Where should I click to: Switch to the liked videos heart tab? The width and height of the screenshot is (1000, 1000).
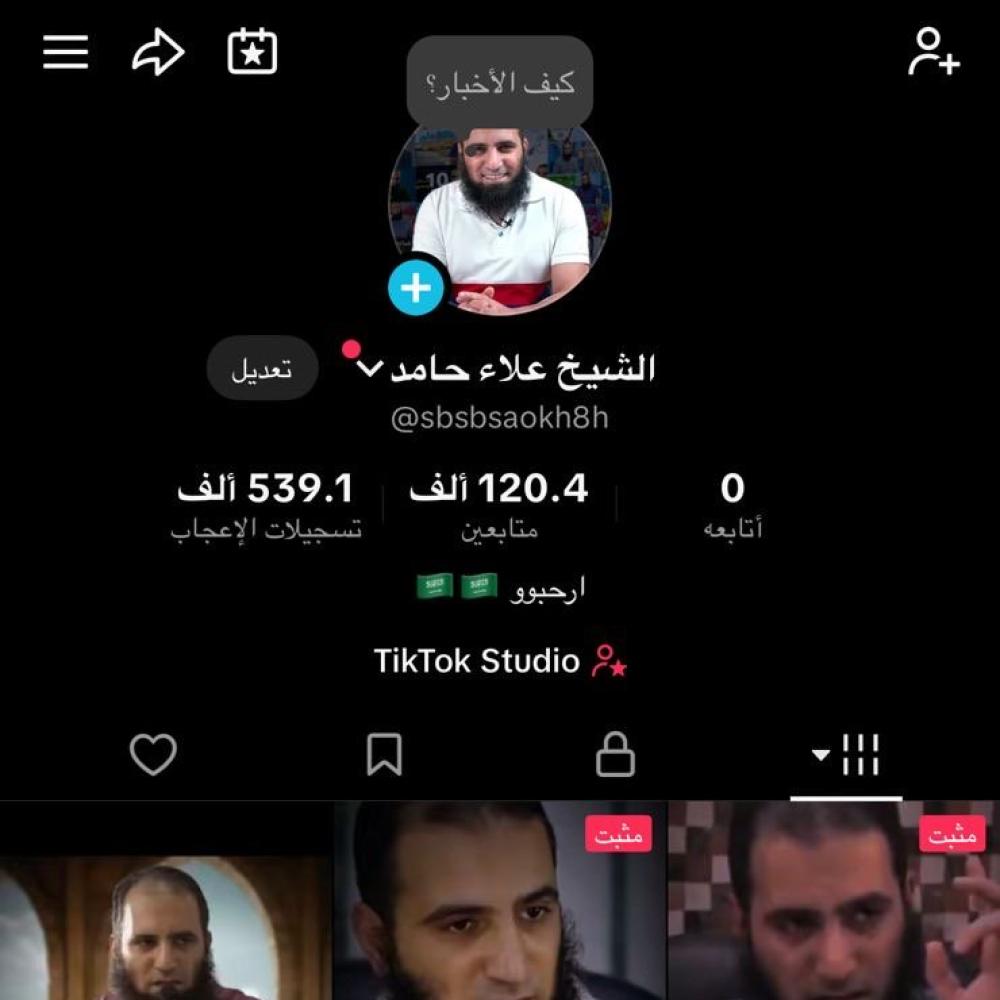click(153, 755)
